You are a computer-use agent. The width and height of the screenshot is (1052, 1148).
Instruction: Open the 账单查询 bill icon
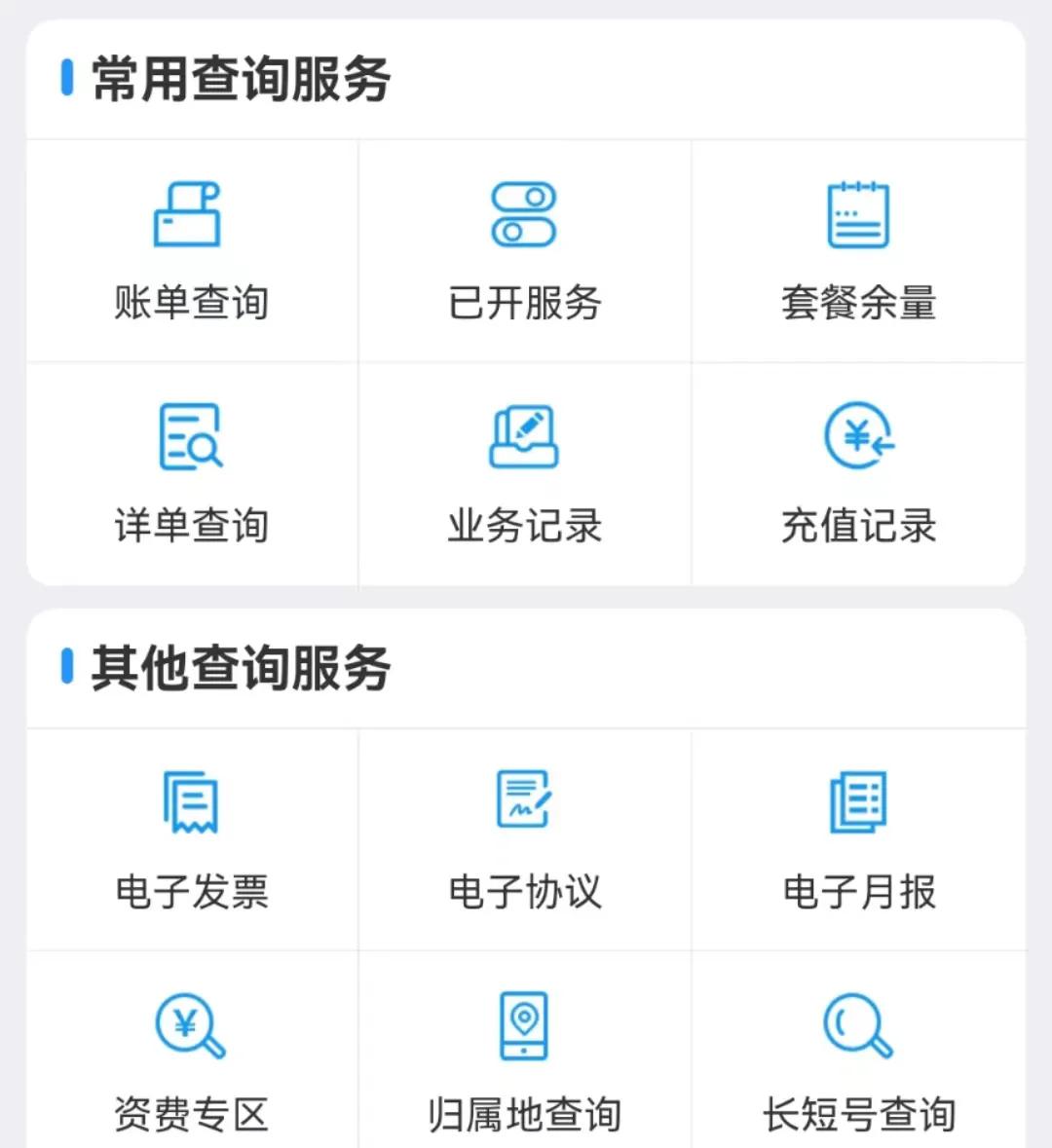[x=188, y=214]
